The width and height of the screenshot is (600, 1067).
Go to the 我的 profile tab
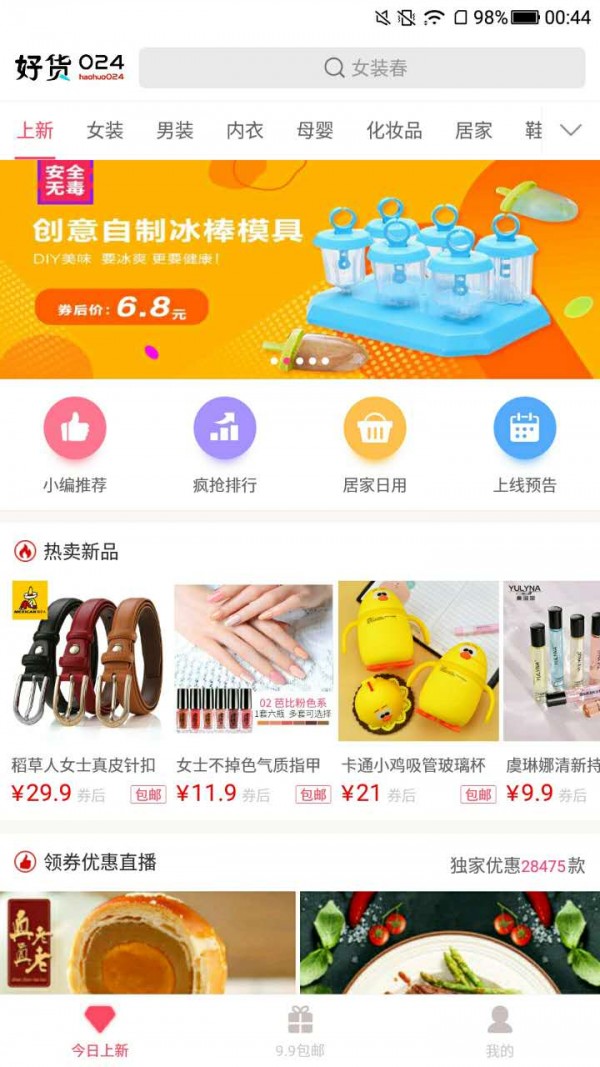click(499, 1030)
